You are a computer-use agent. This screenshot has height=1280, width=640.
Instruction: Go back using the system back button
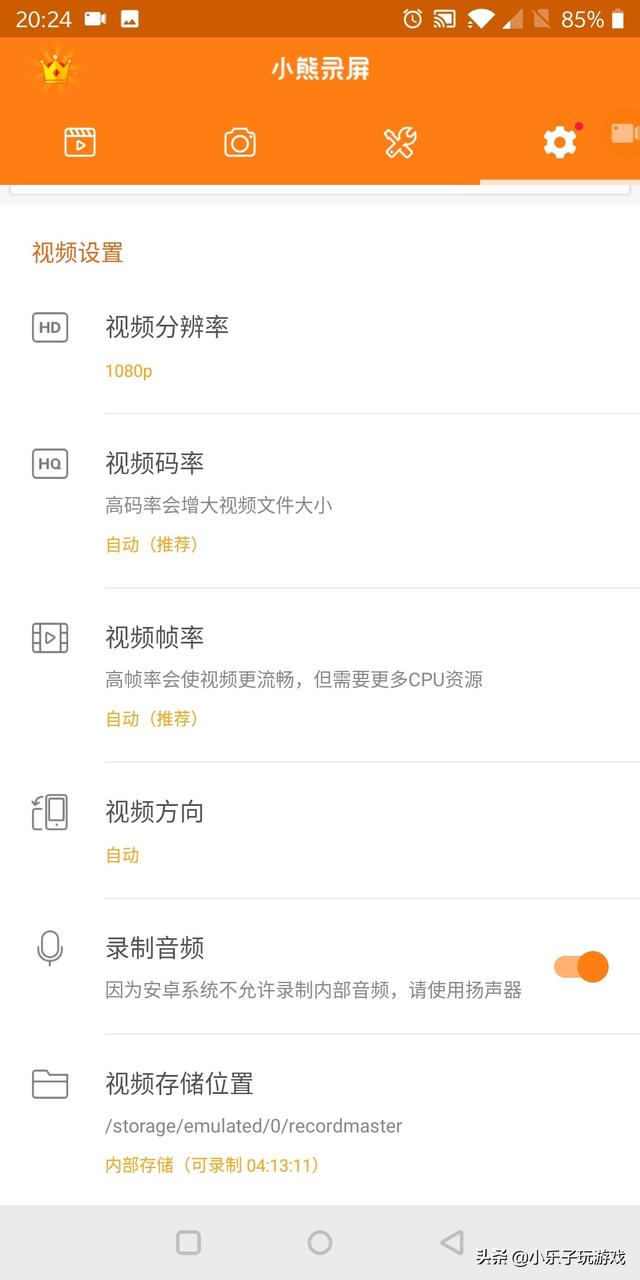(x=452, y=1242)
